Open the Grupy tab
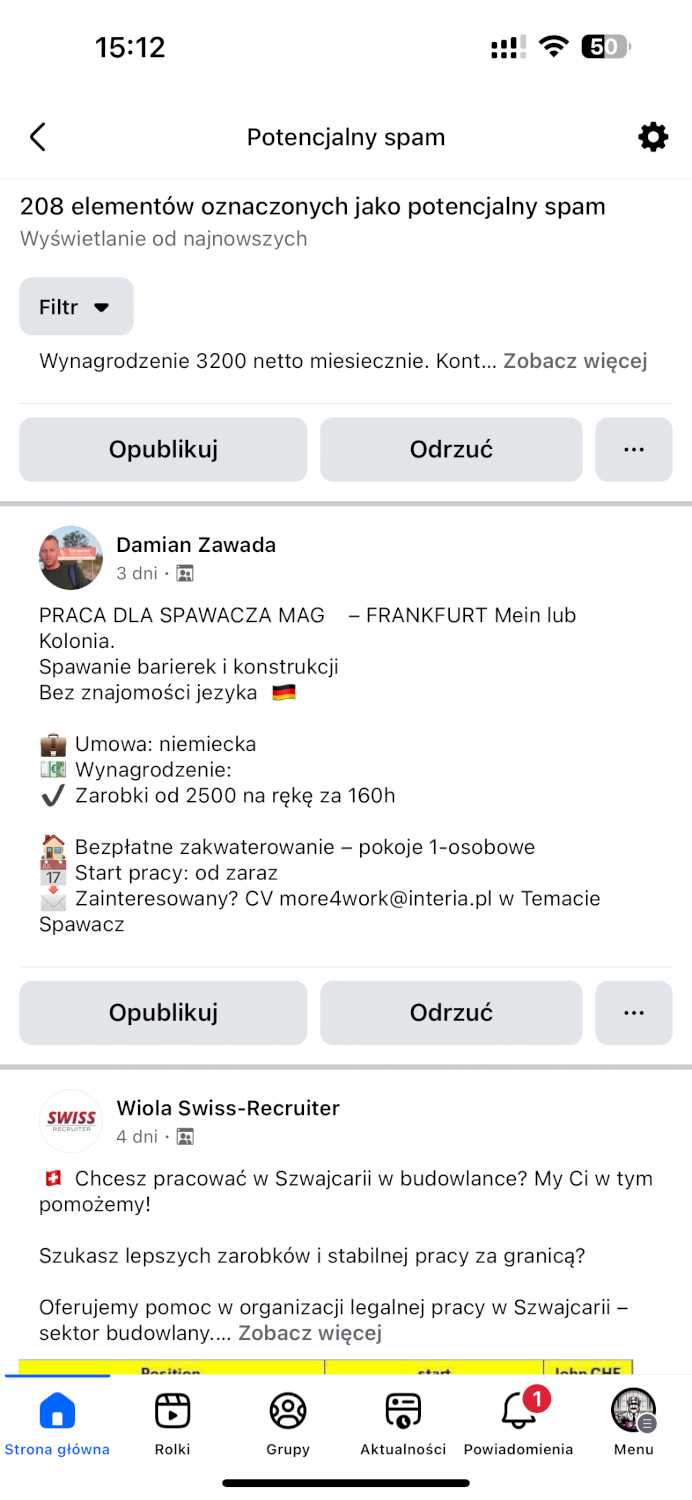 [288, 1423]
